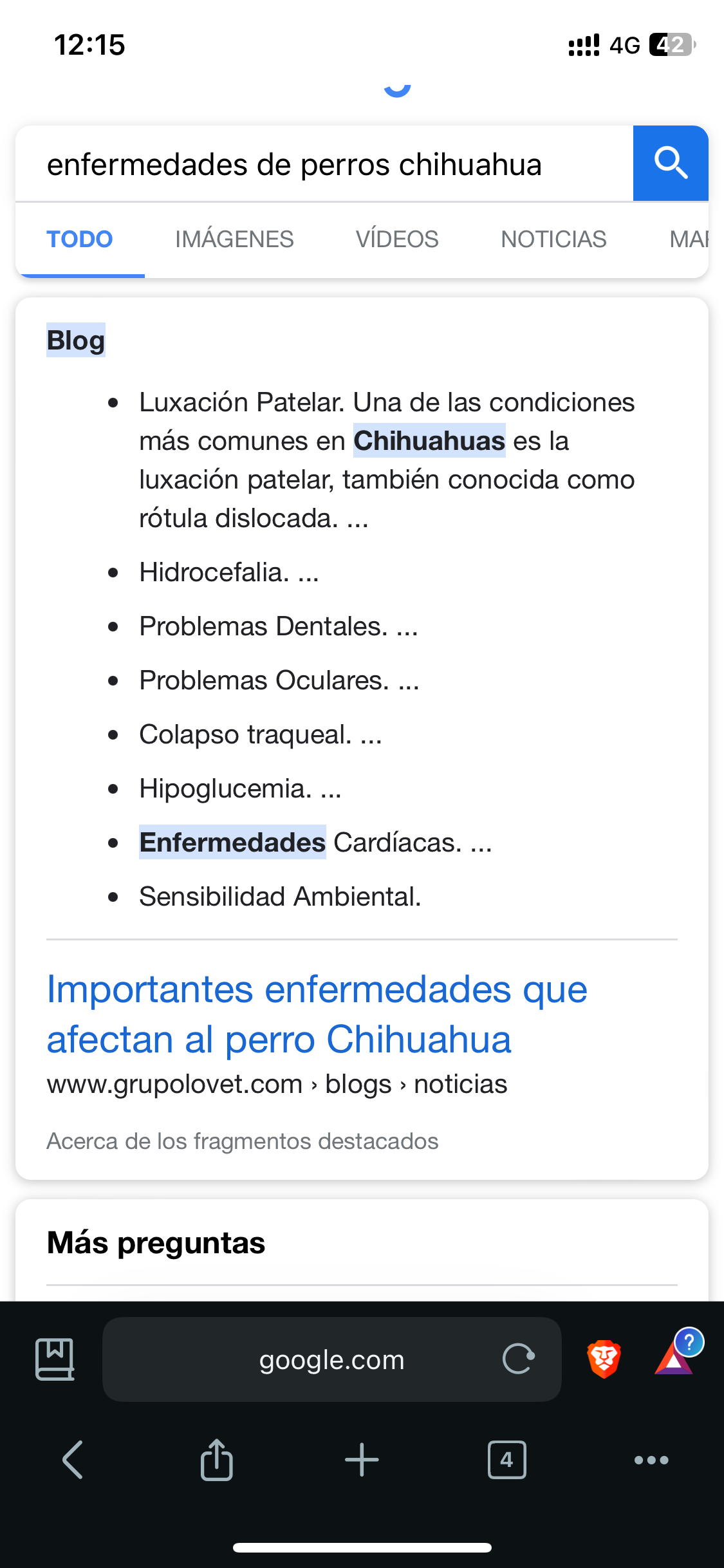Share this page
Image resolution: width=724 pixels, height=1568 pixels.
click(217, 1459)
